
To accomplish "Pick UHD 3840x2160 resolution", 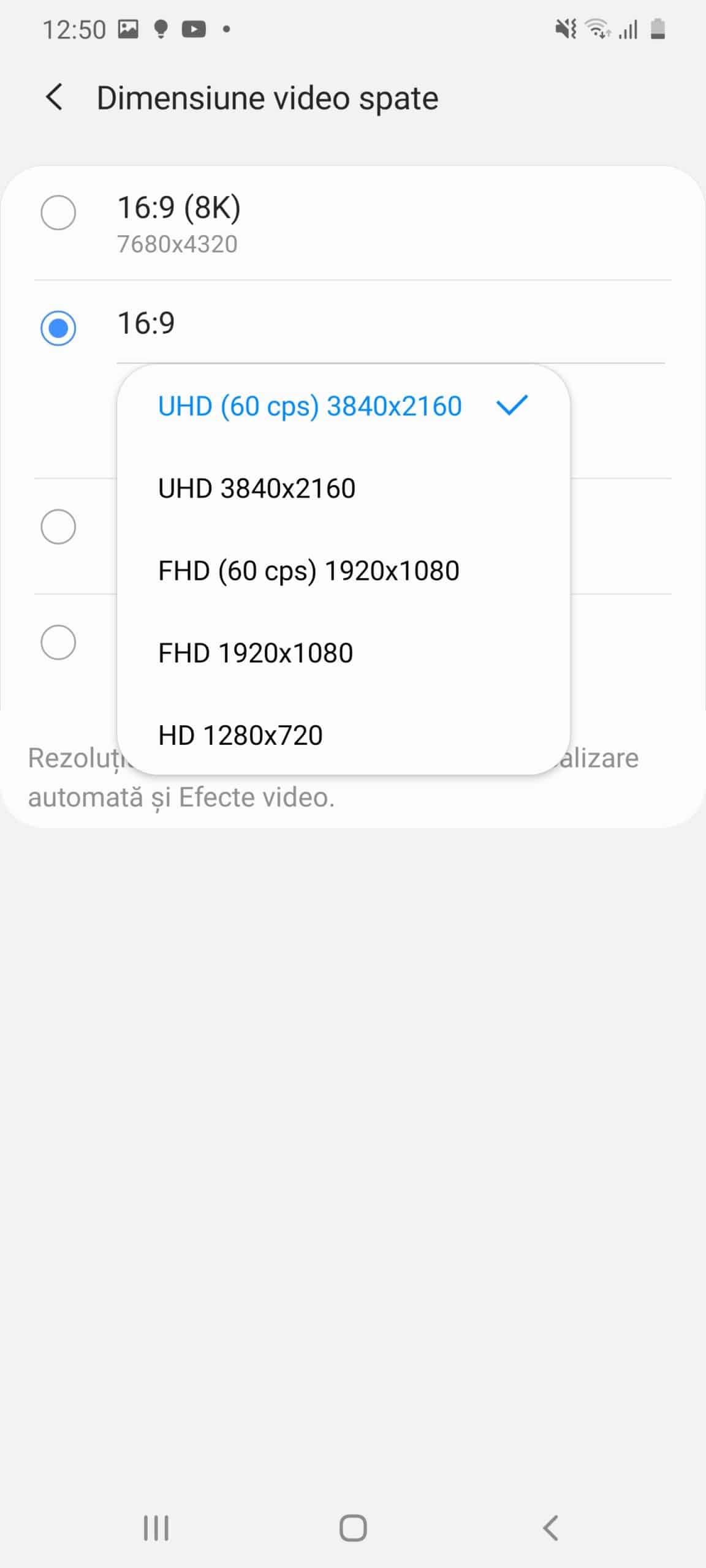I will (x=257, y=489).
